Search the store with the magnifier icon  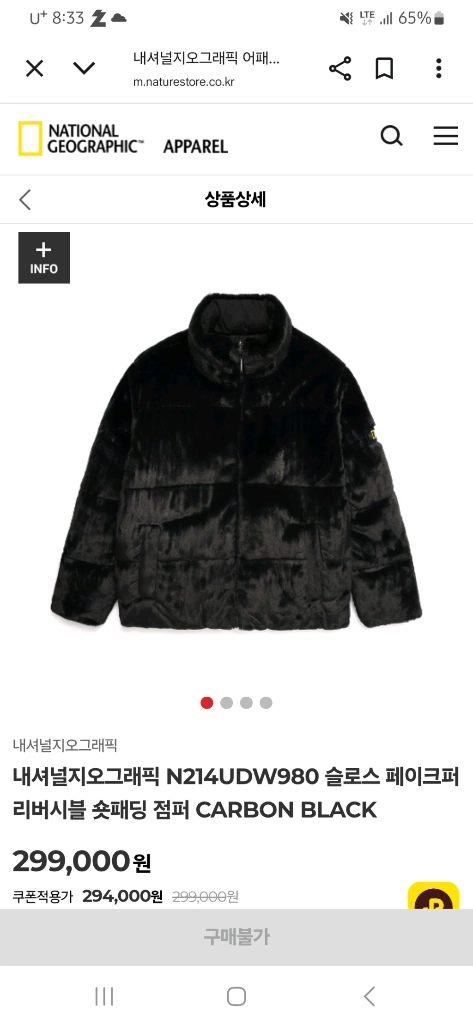coord(391,136)
